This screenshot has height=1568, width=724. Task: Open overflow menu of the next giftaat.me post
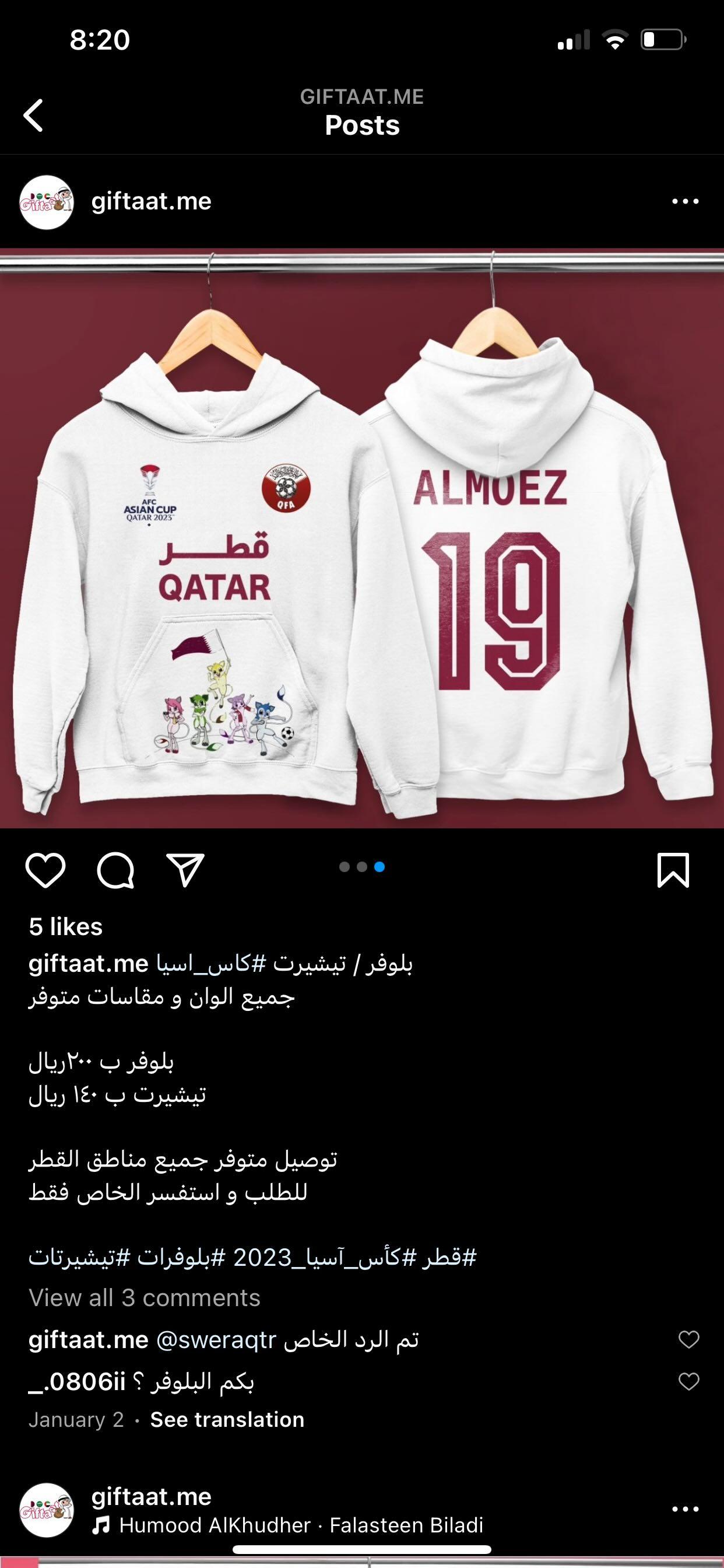(685, 1509)
